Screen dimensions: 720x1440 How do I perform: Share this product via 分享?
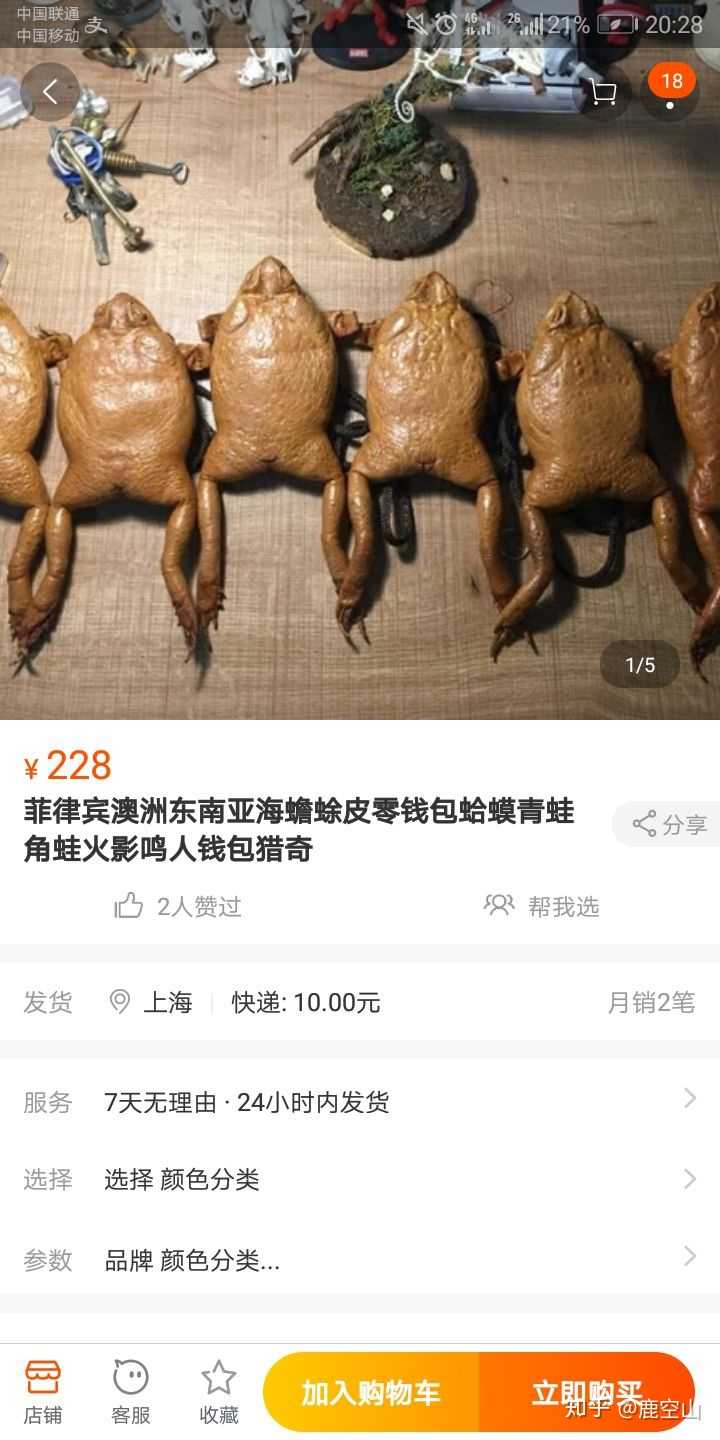669,824
